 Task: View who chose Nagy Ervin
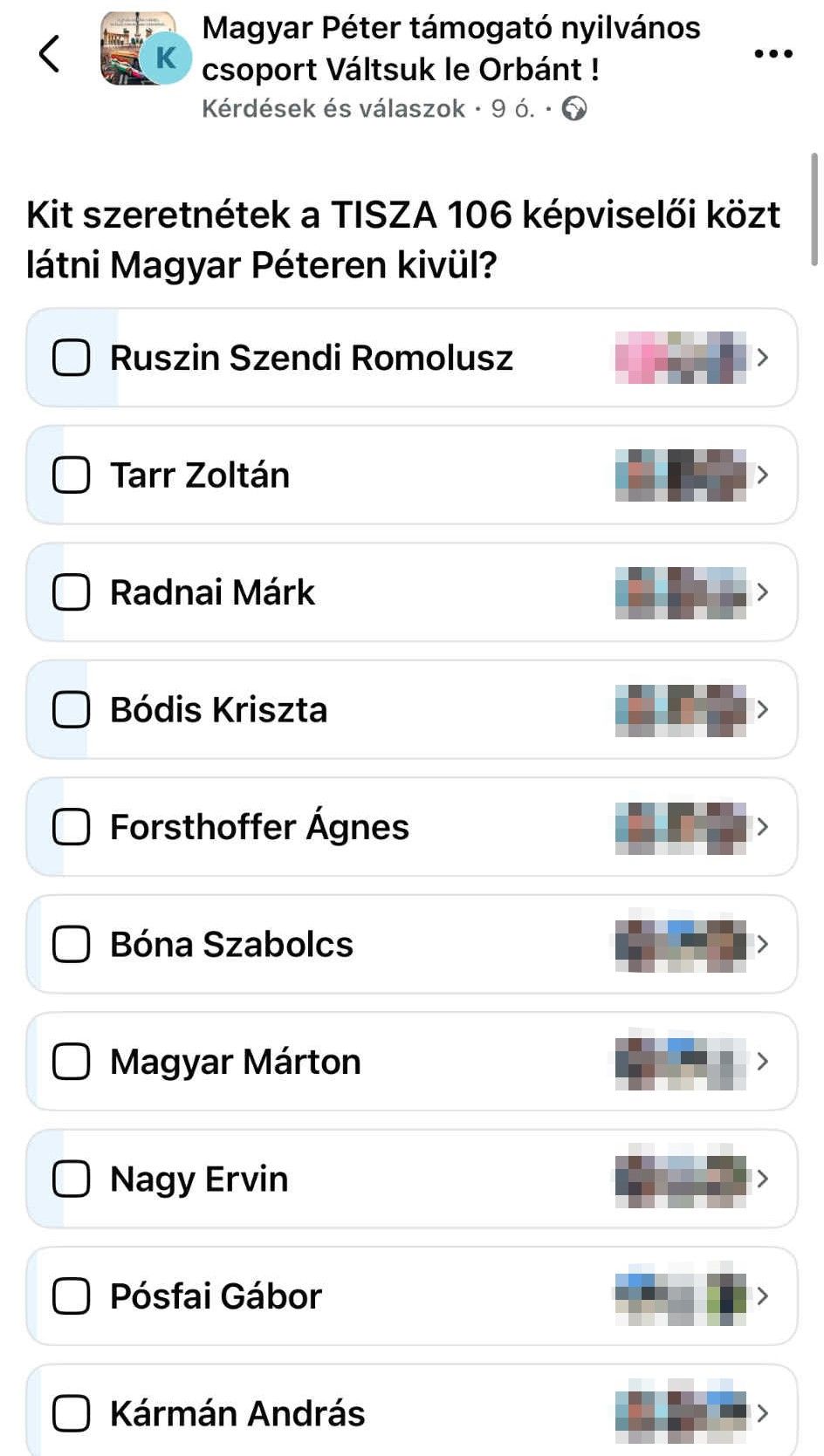(x=691, y=1179)
